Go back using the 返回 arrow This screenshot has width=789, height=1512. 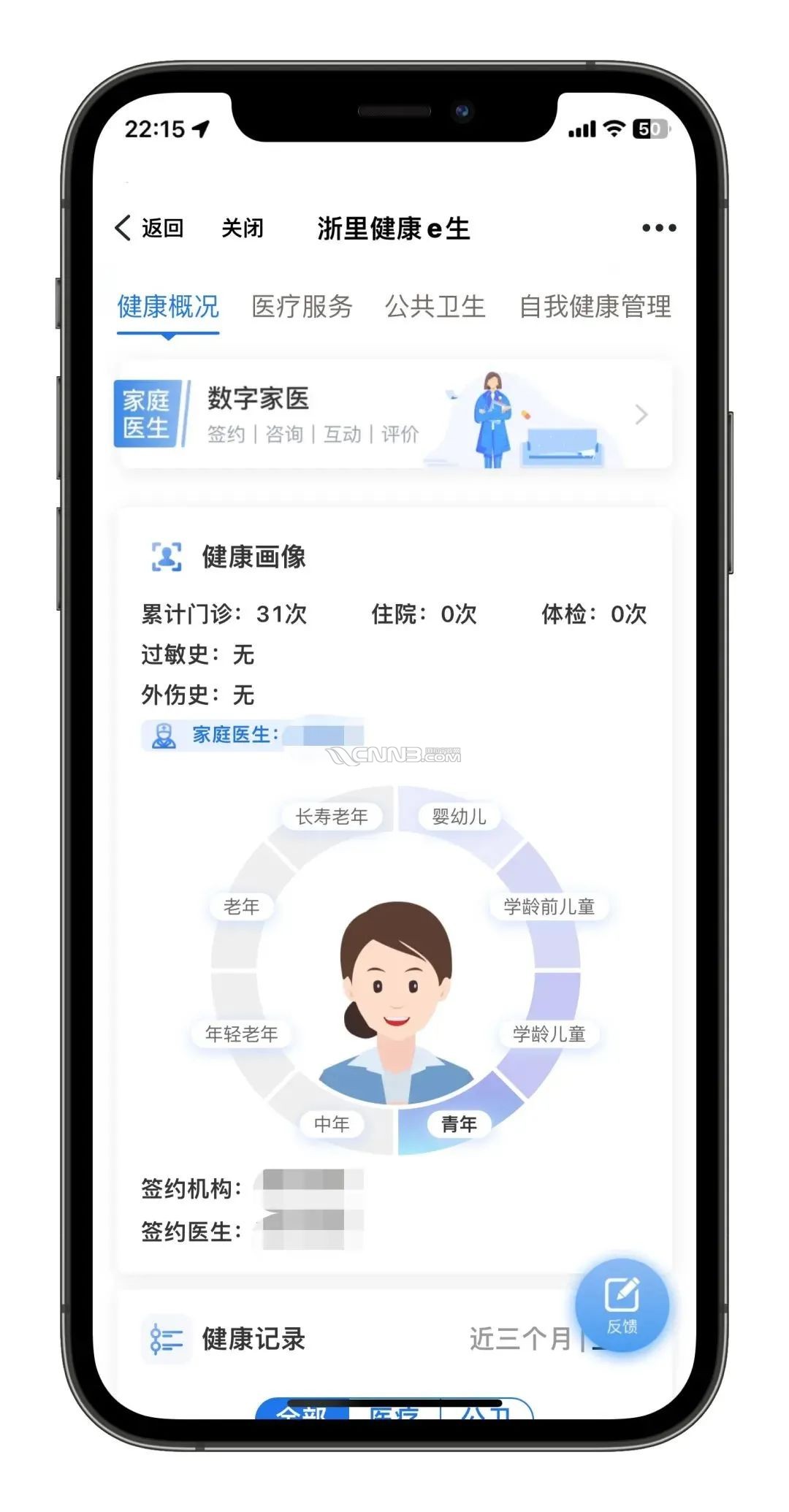(149, 228)
